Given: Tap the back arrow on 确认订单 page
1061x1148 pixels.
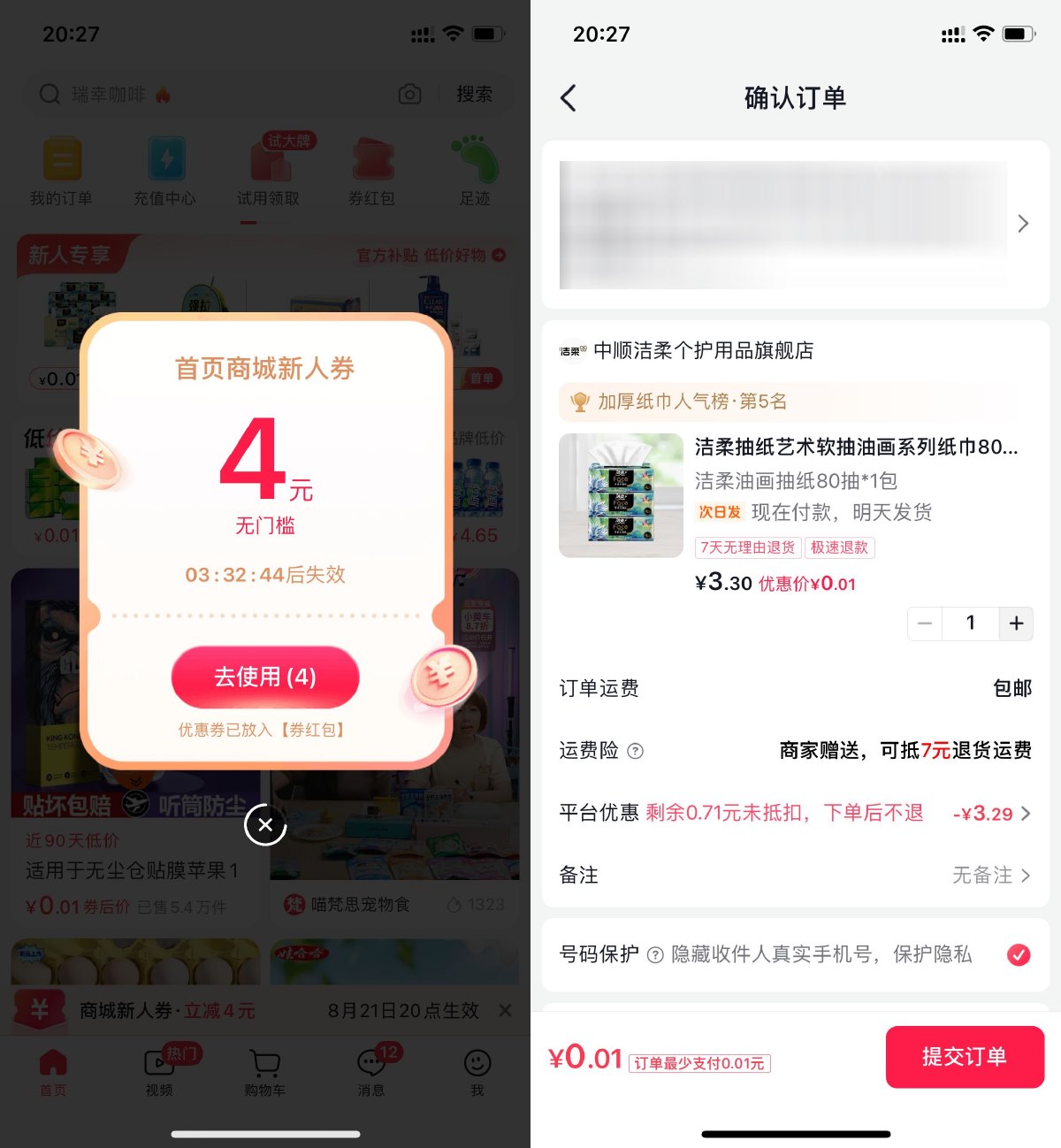Looking at the screenshot, I should pos(567,98).
